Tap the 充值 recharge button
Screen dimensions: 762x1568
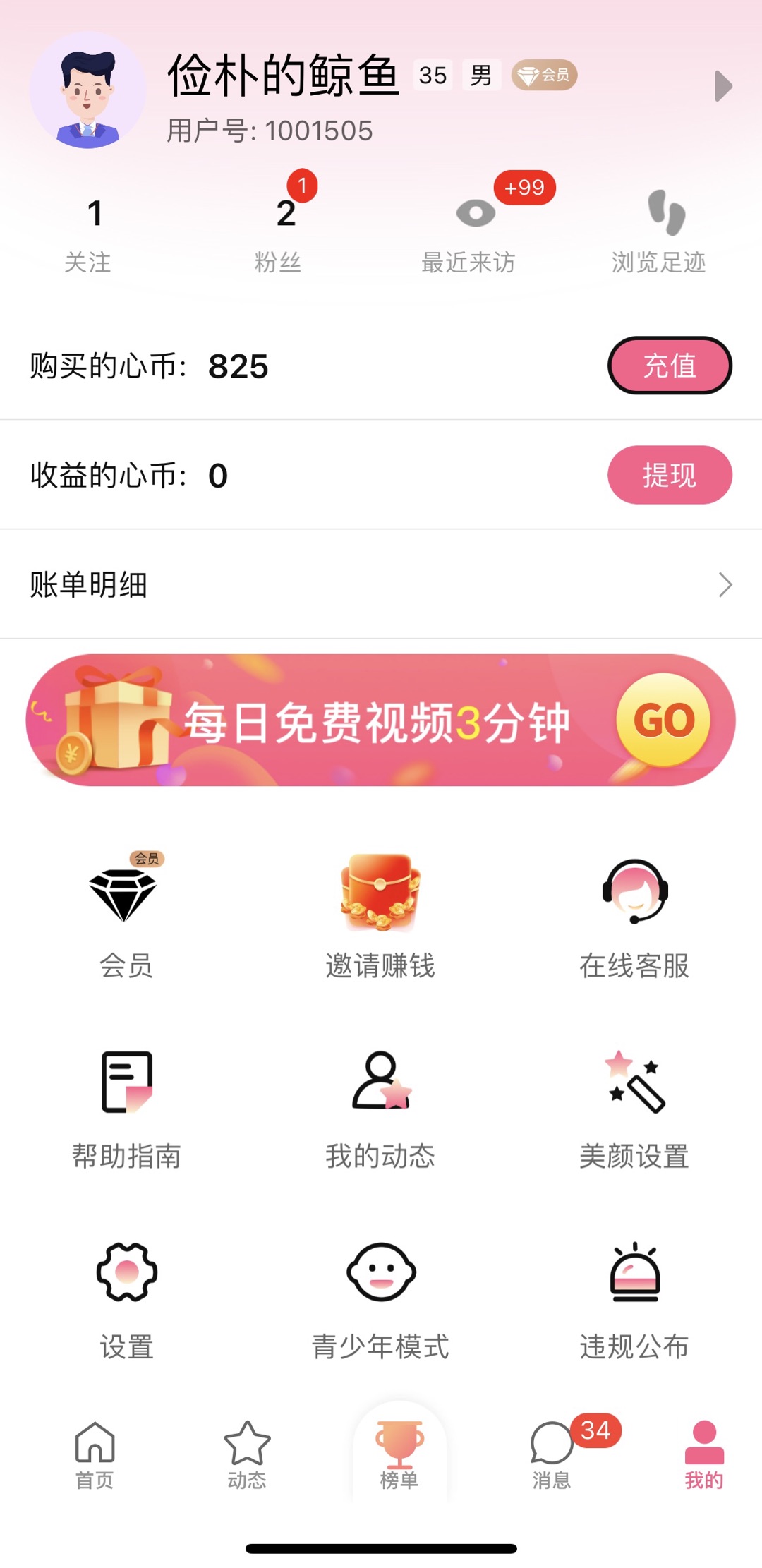tap(669, 365)
